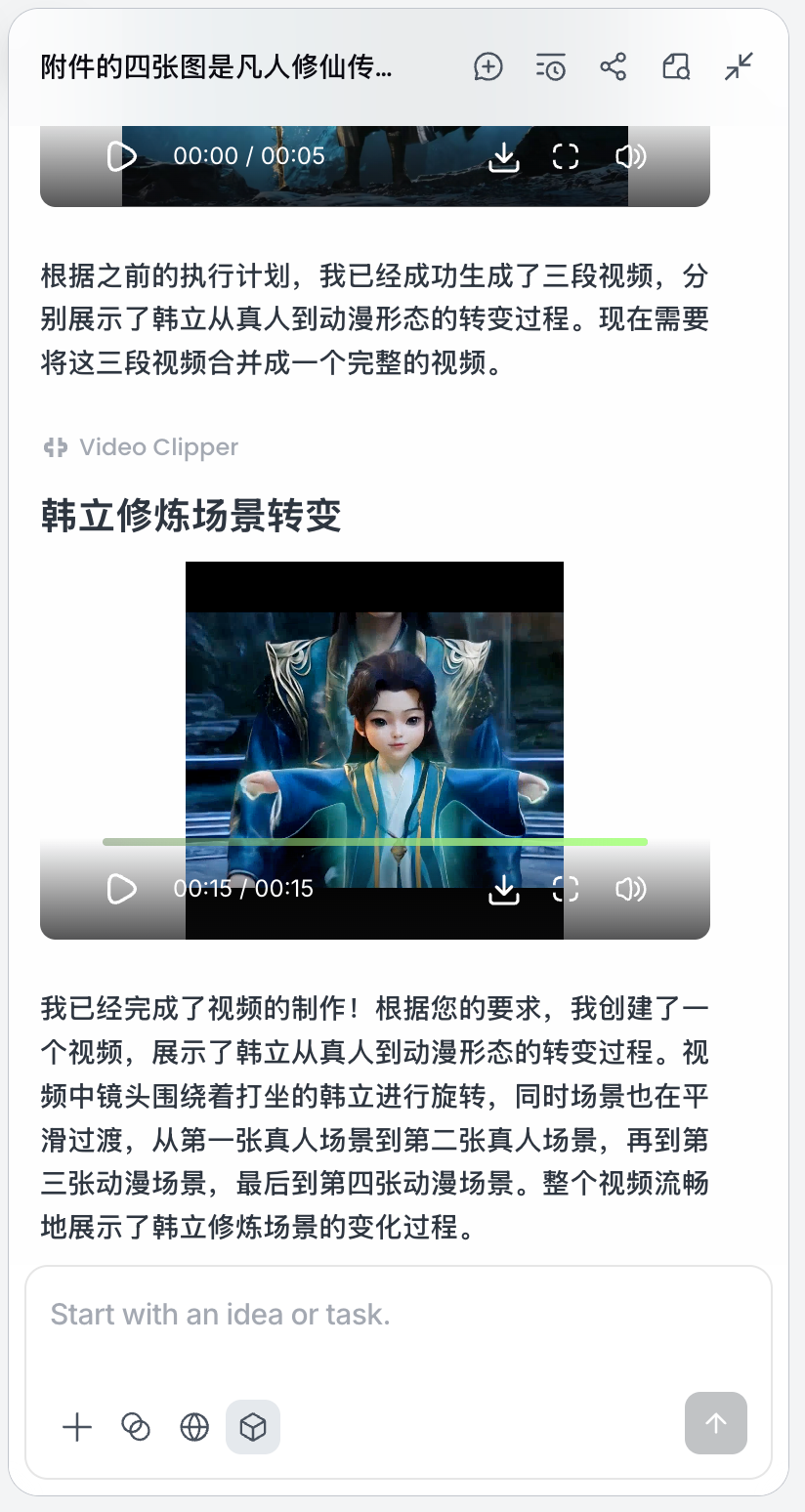Play the 韩立修炼场景转变 video
Image resolution: width=805 pixels, height=1512 pixels.
pyautogui.click(x=121, y=889)
